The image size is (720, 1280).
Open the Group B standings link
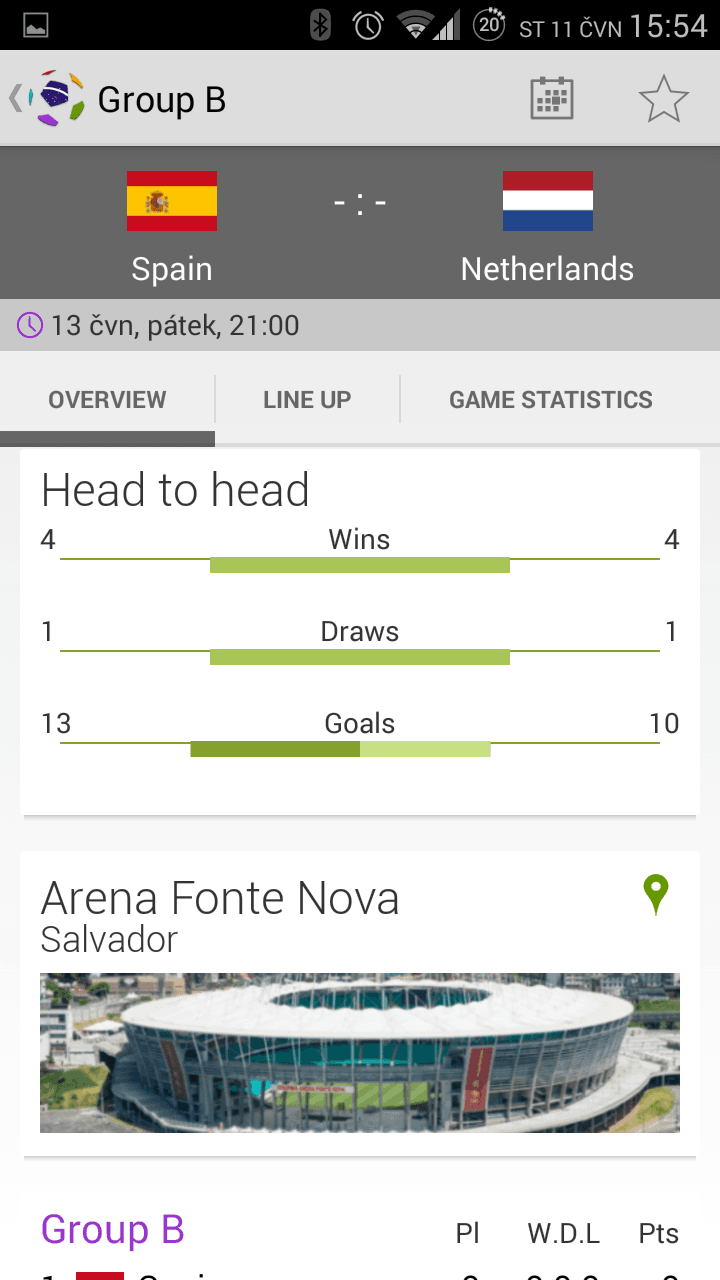click(x=112, y=1229)
